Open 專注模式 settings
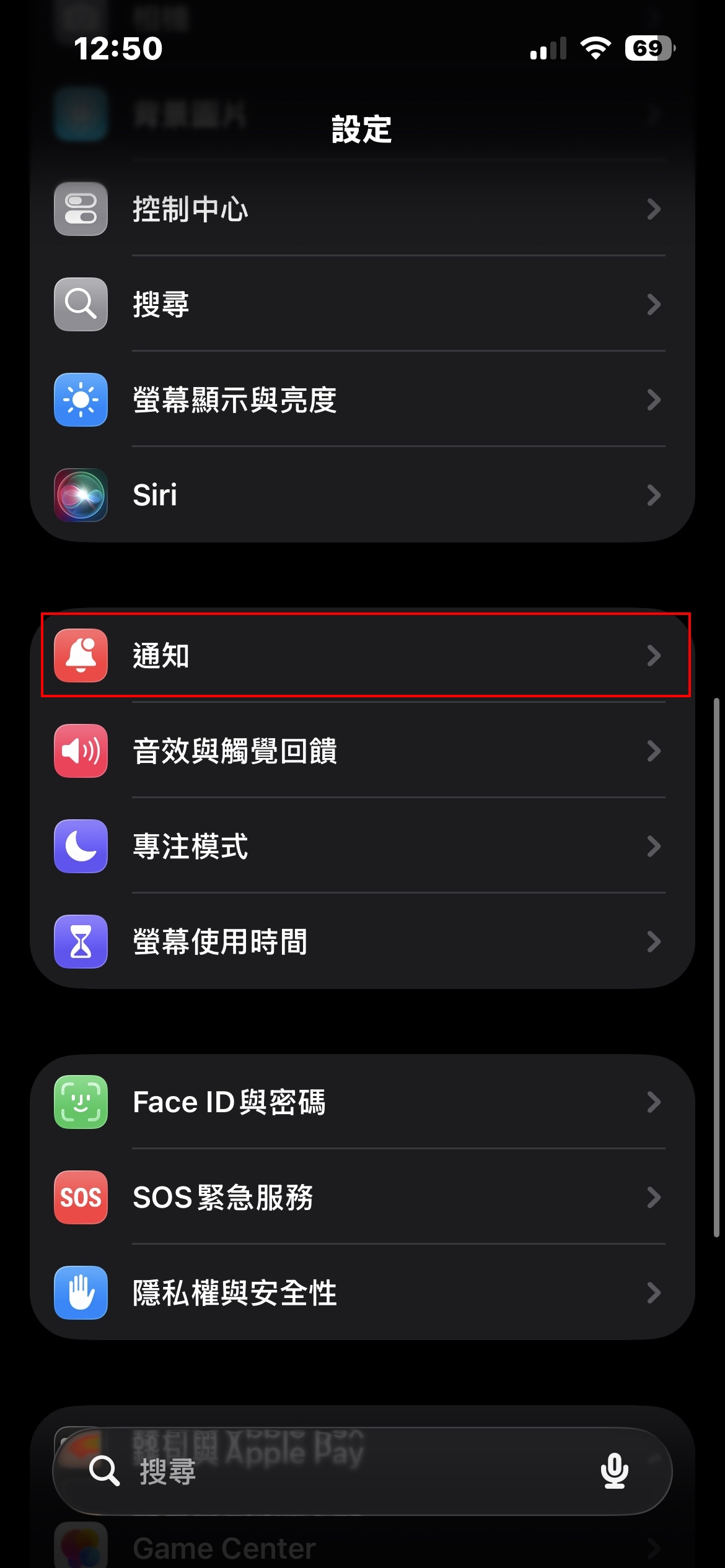725x1568 pixels. [x=359, y=846]
